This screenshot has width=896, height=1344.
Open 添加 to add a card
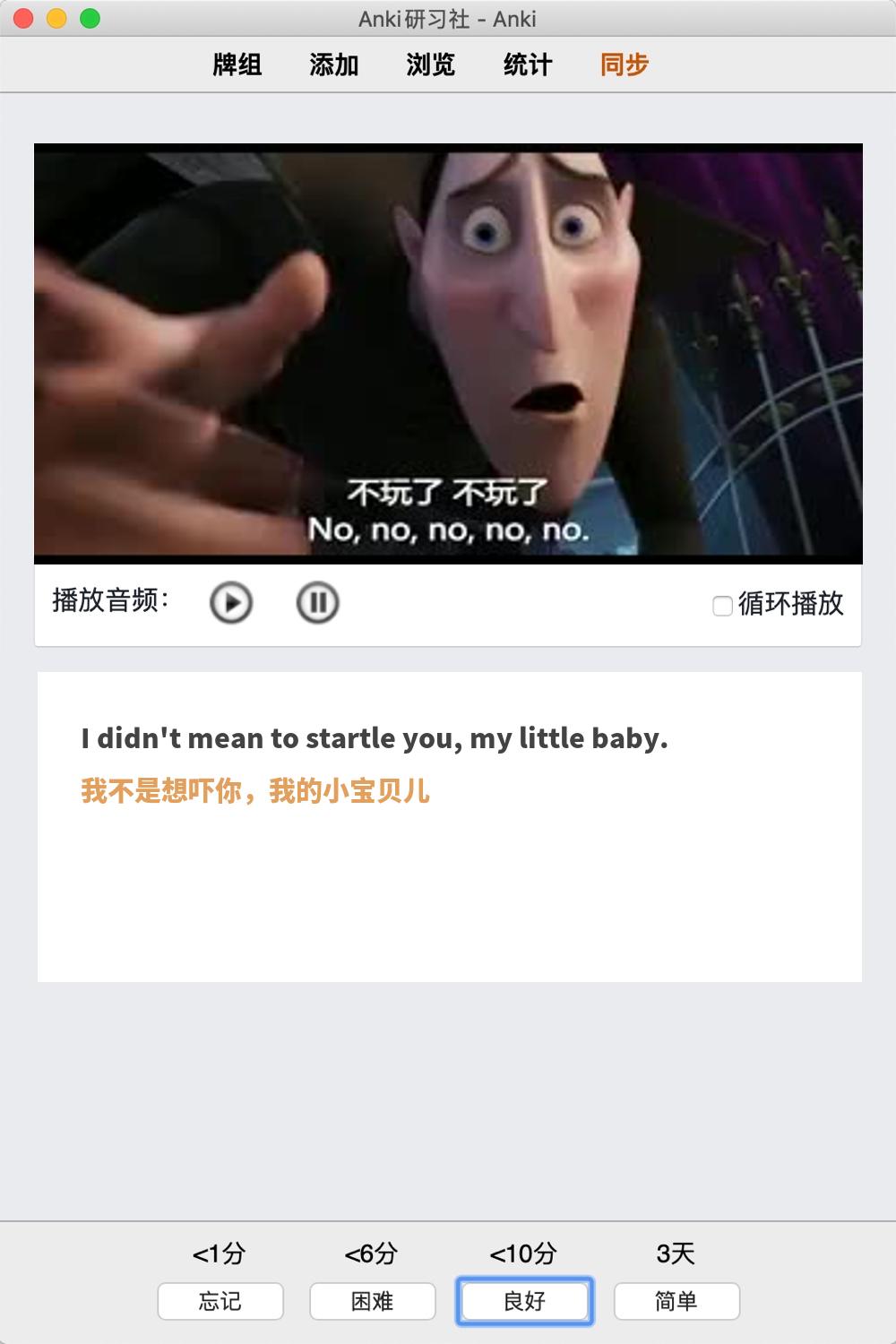[x=334, y=65]
